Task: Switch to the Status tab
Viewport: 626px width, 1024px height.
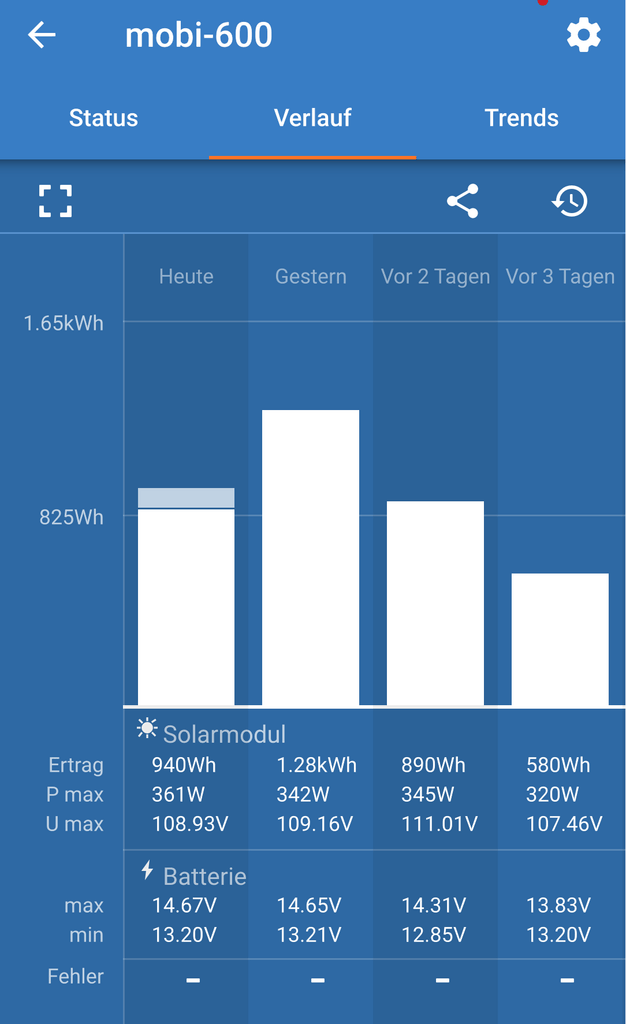Action: coord(103,118)
